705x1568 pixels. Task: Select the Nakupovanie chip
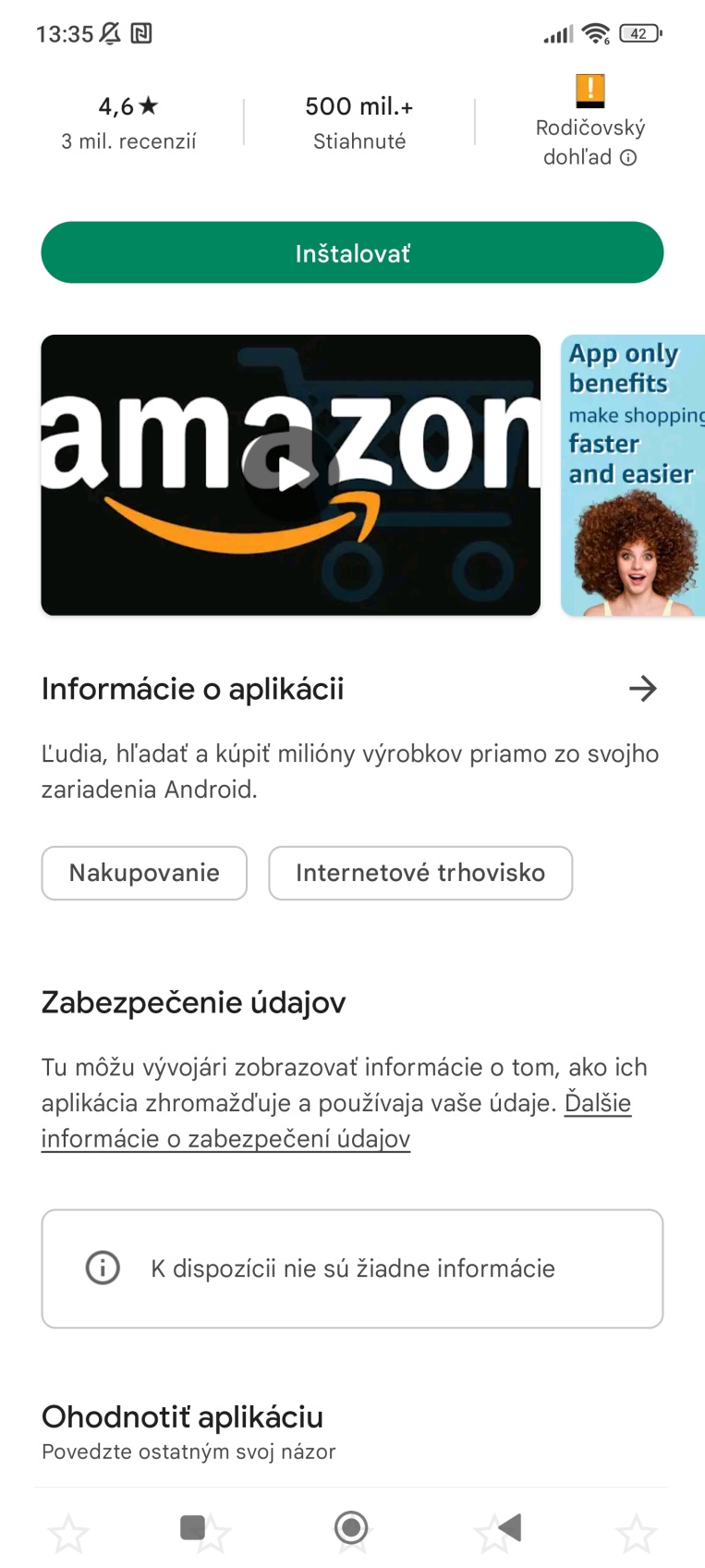pyautogui.click(x=144, y=873)
